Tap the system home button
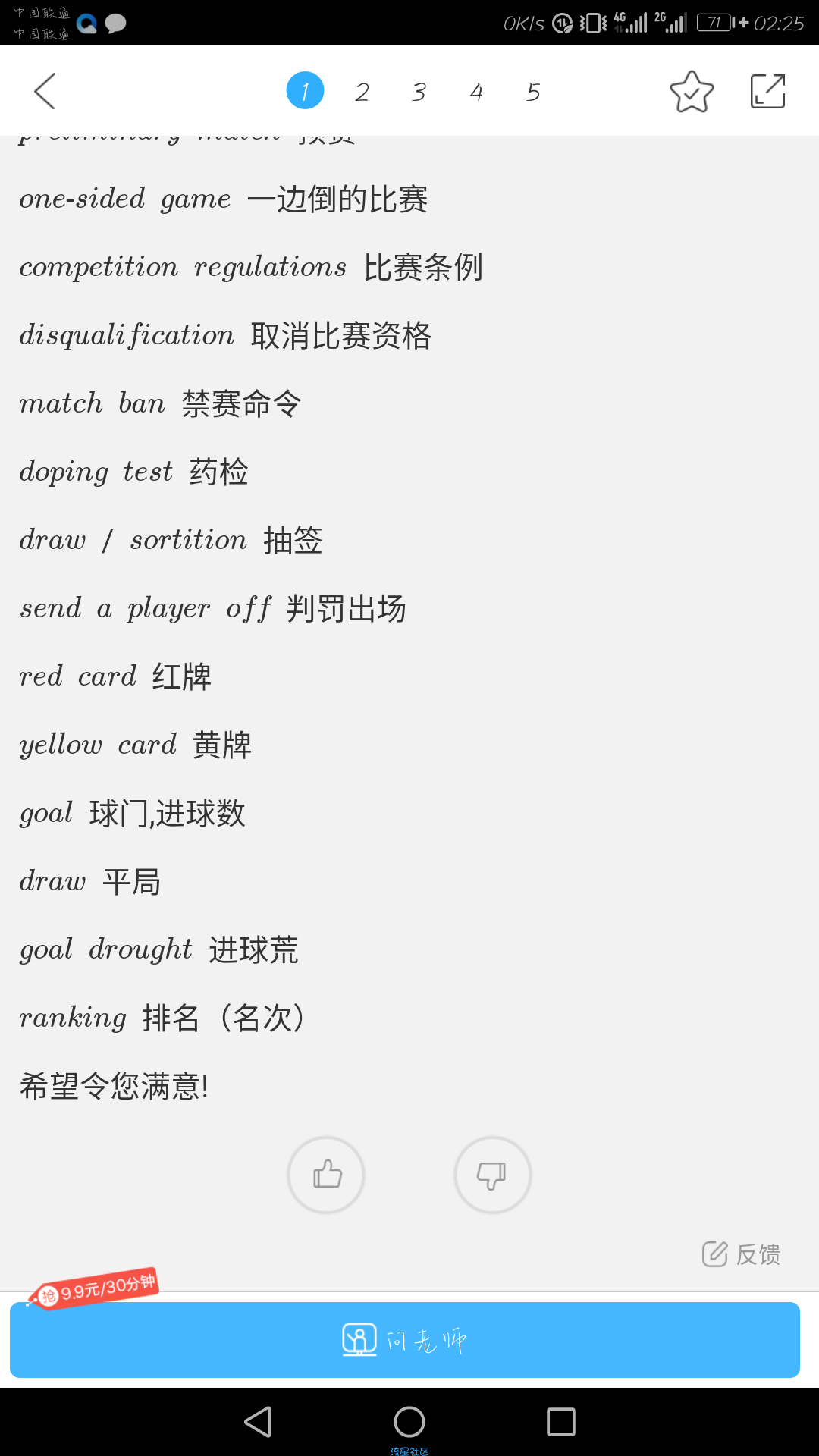 tap(409, 1422)
